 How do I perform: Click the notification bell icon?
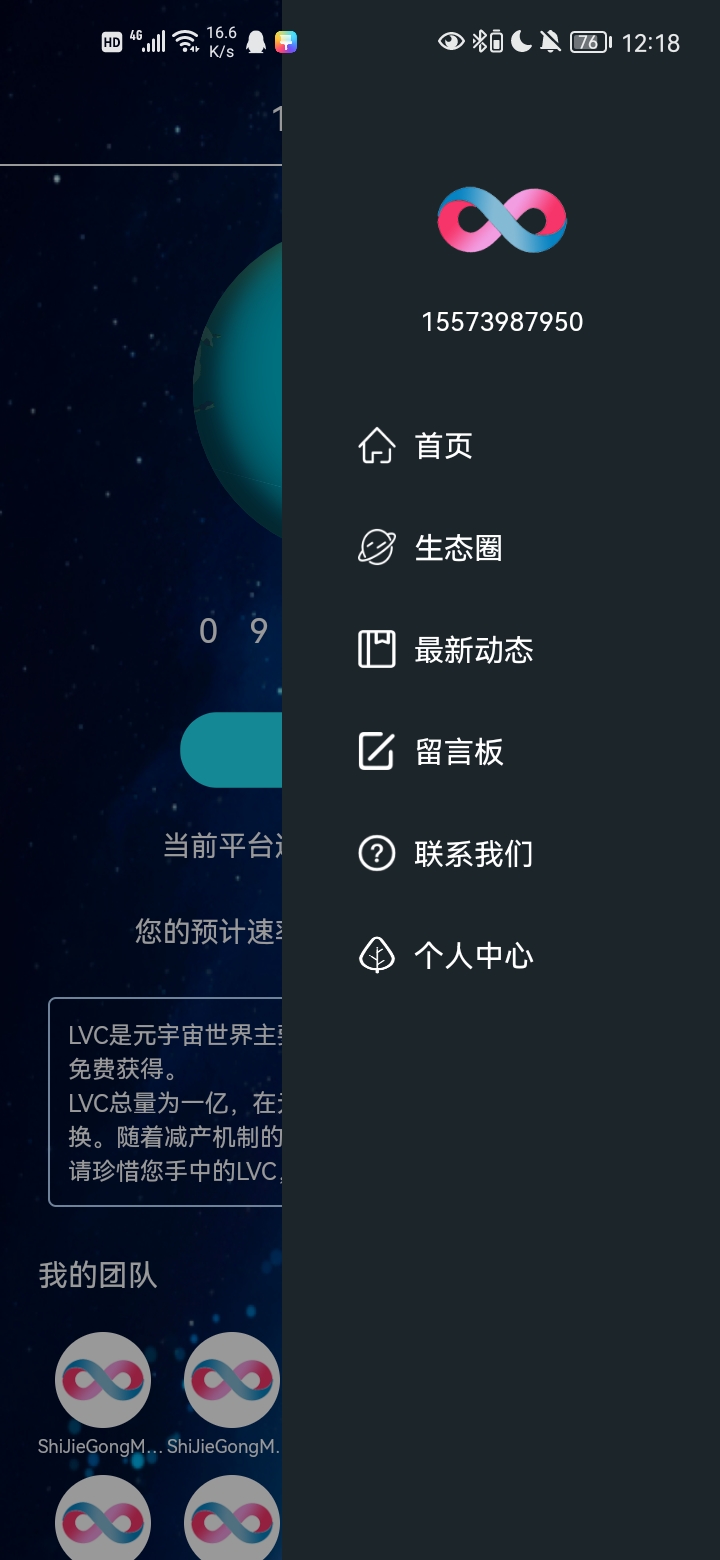pyautogui.click(x=548, y=42)
